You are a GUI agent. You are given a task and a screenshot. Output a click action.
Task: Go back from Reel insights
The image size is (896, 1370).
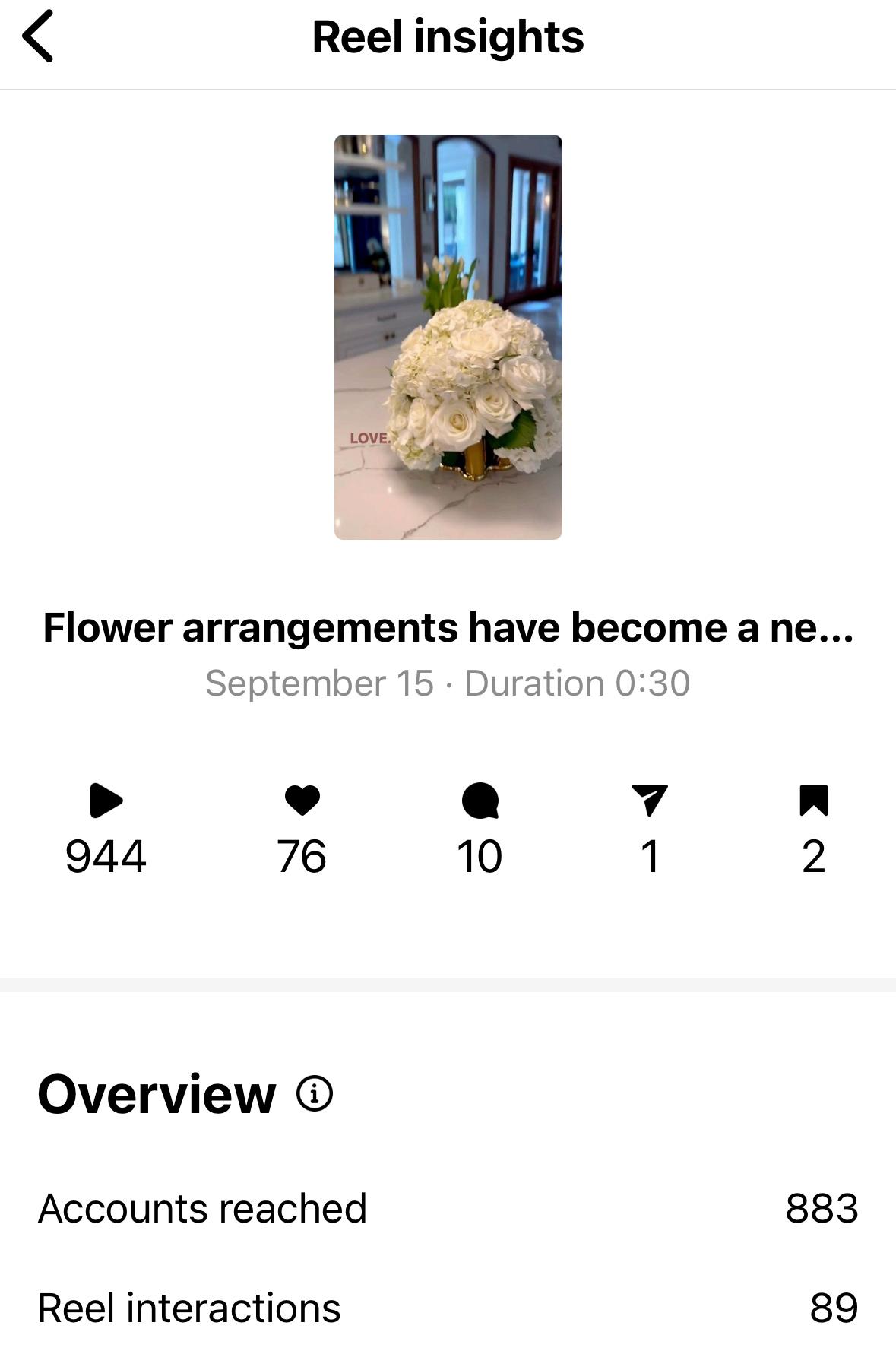pos(38,36)
